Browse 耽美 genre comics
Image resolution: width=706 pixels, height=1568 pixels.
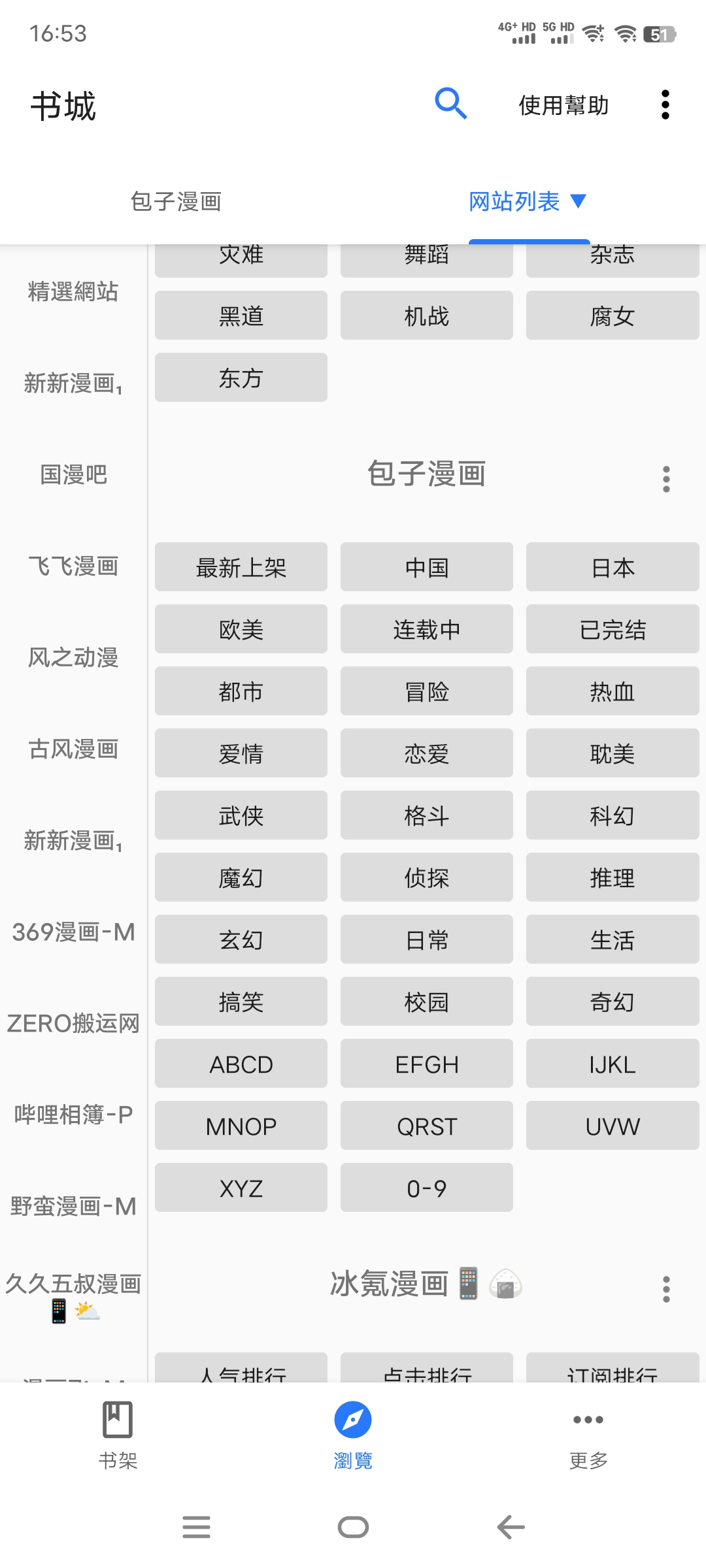pos(612,753)
